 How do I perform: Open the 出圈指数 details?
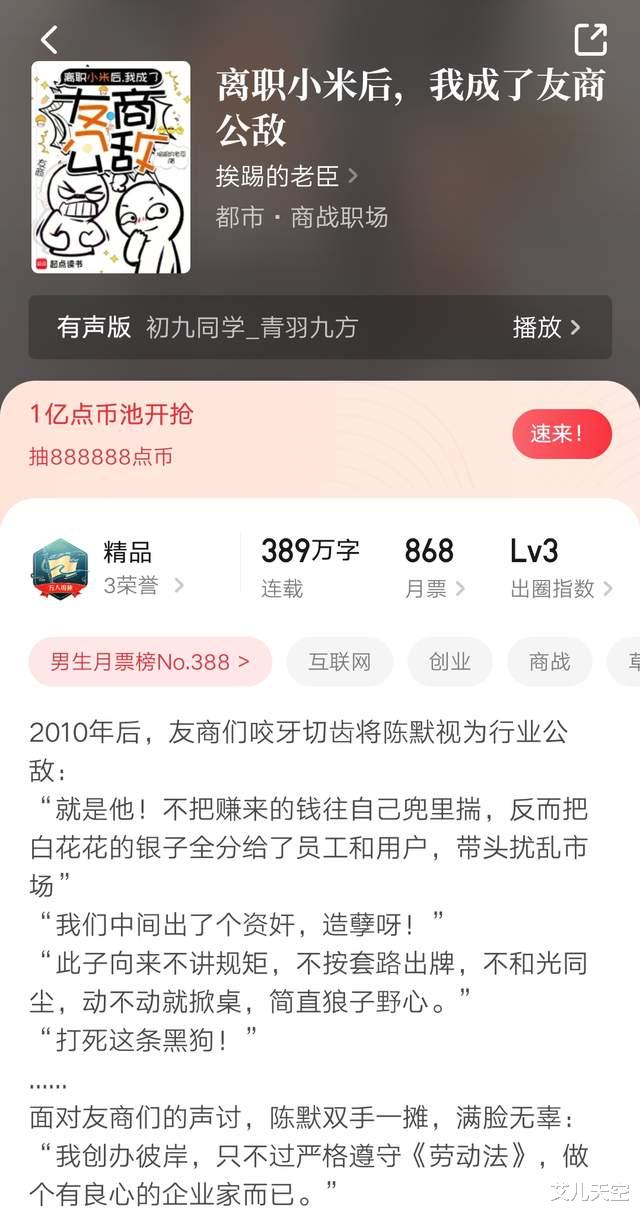[x=561, y=589]
